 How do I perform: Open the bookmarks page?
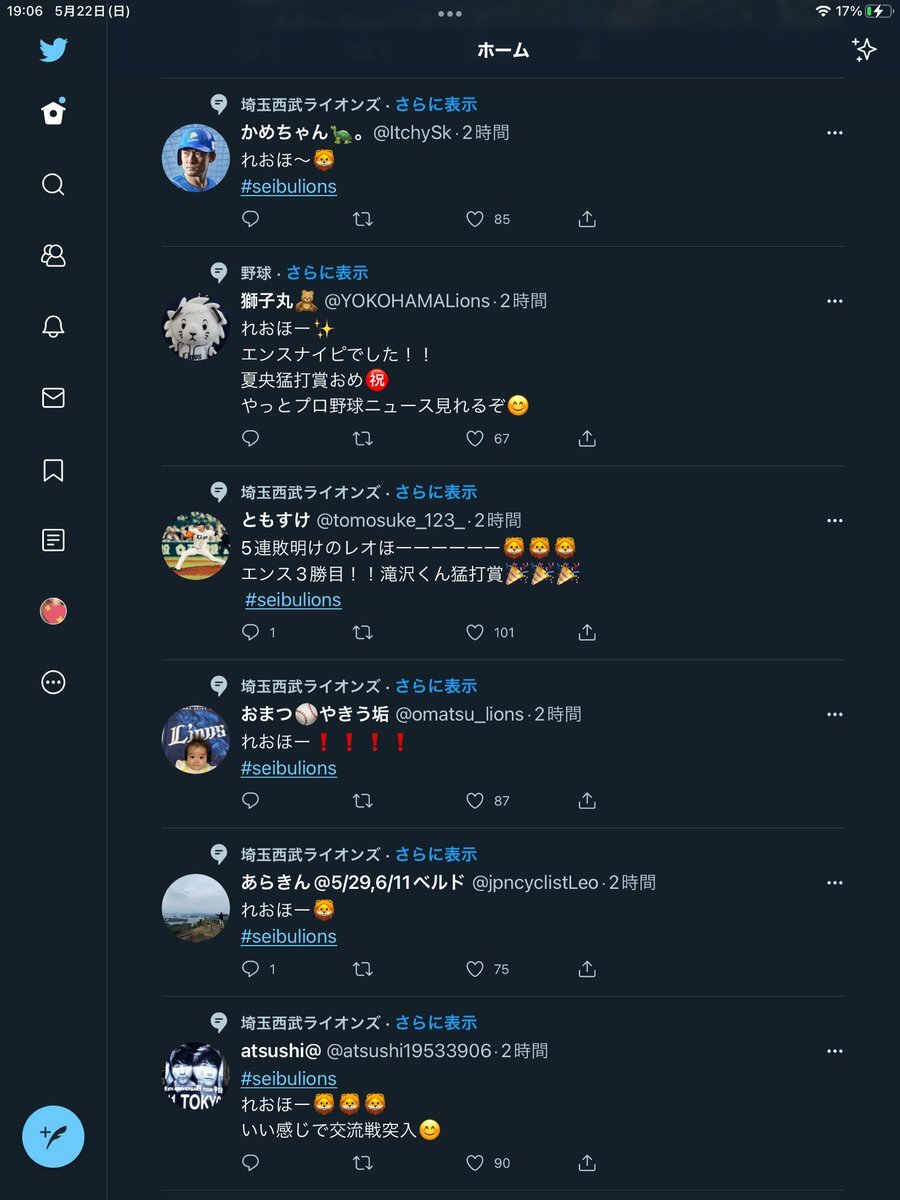53,470
